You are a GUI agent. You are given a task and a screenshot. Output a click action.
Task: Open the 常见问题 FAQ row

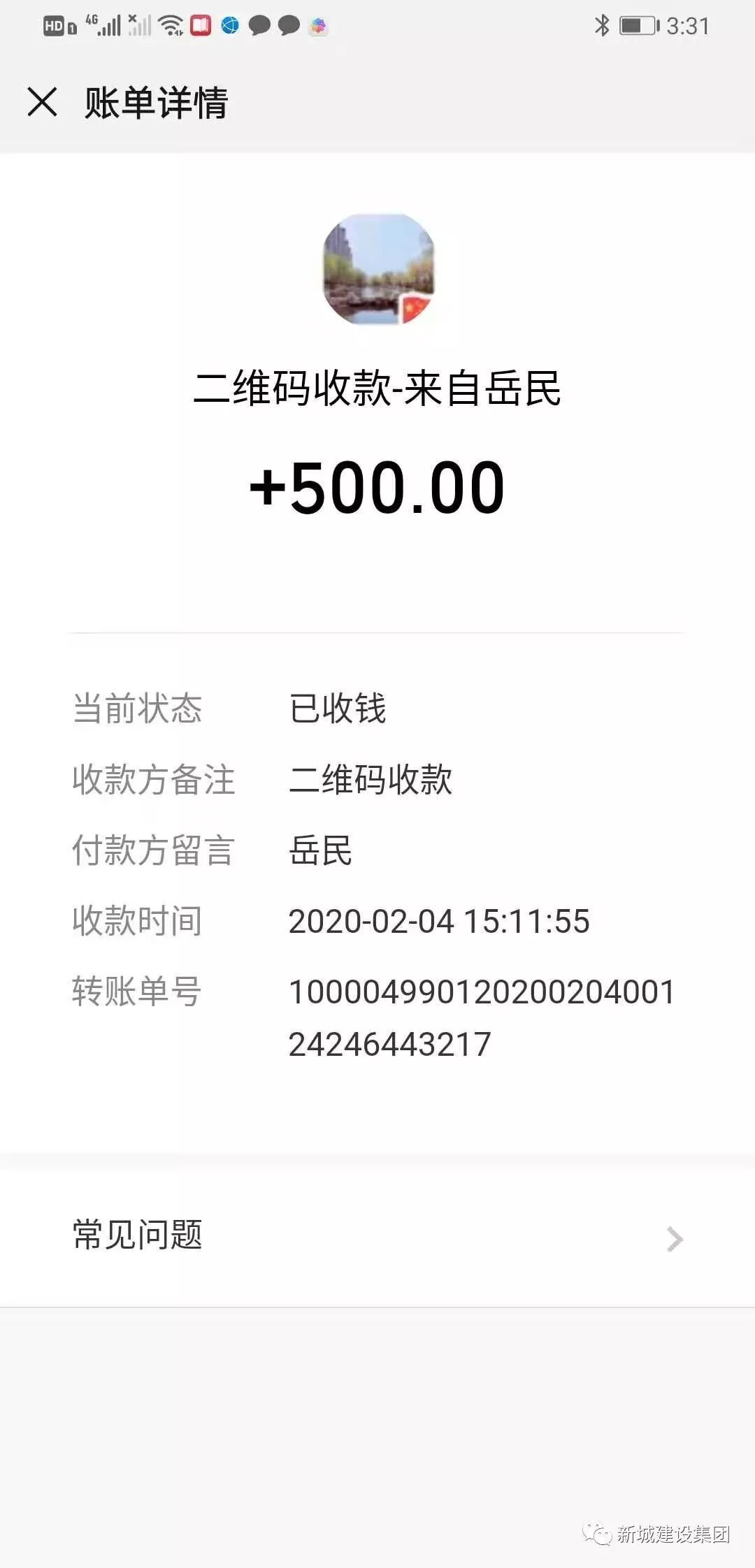coord(377,1237)
